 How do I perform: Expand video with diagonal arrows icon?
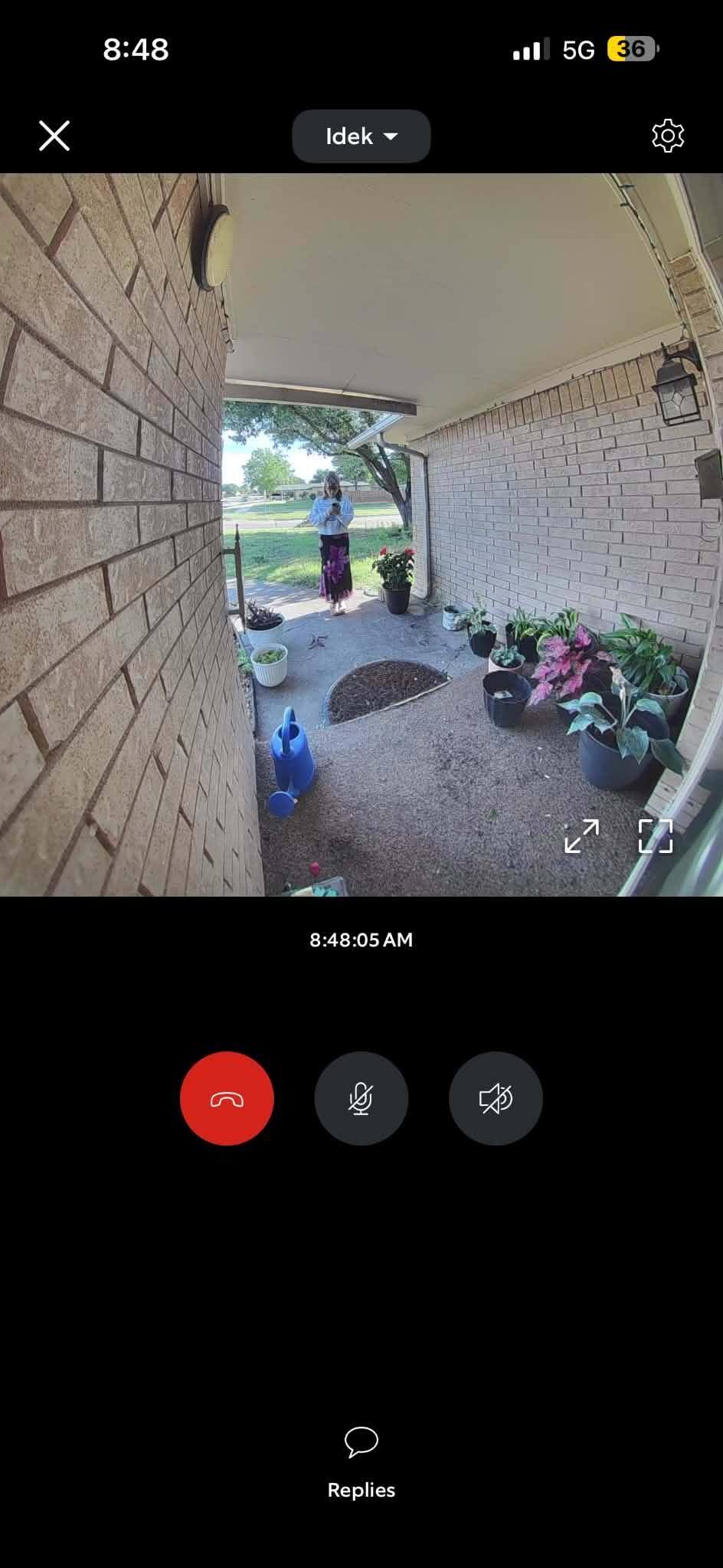(581, 836)
